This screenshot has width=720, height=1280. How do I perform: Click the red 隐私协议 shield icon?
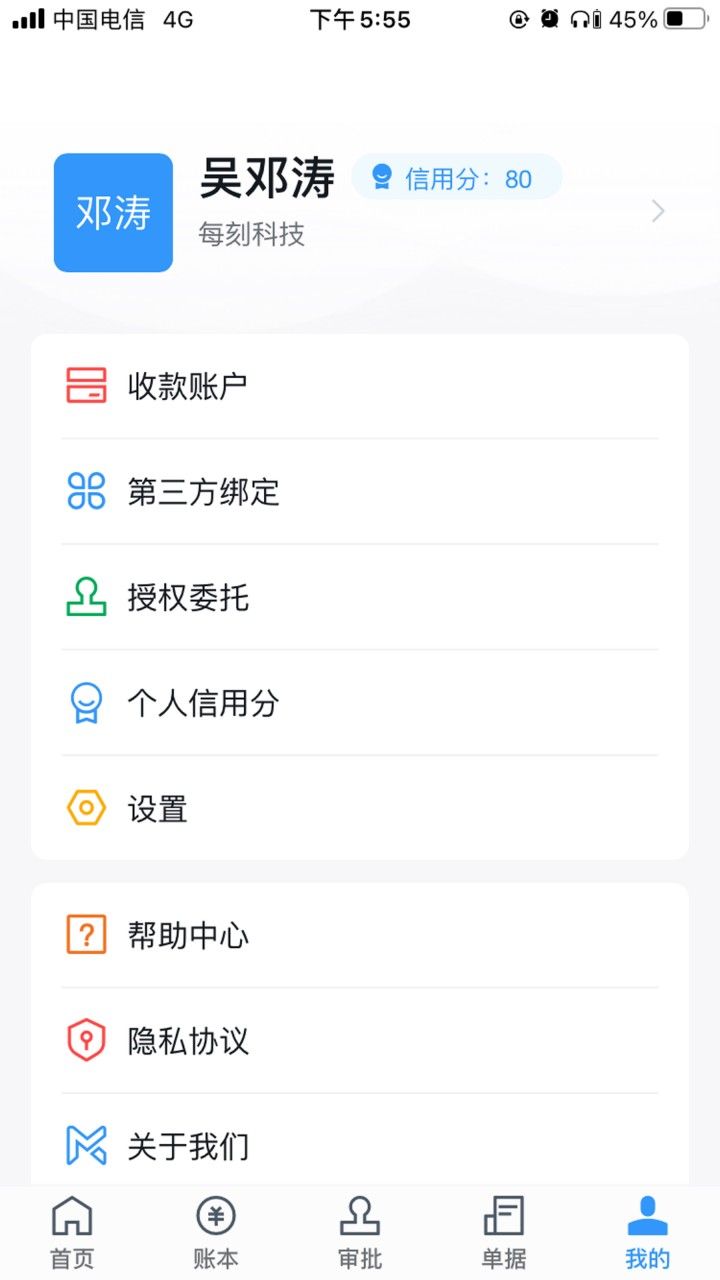tap(85, 1039)
